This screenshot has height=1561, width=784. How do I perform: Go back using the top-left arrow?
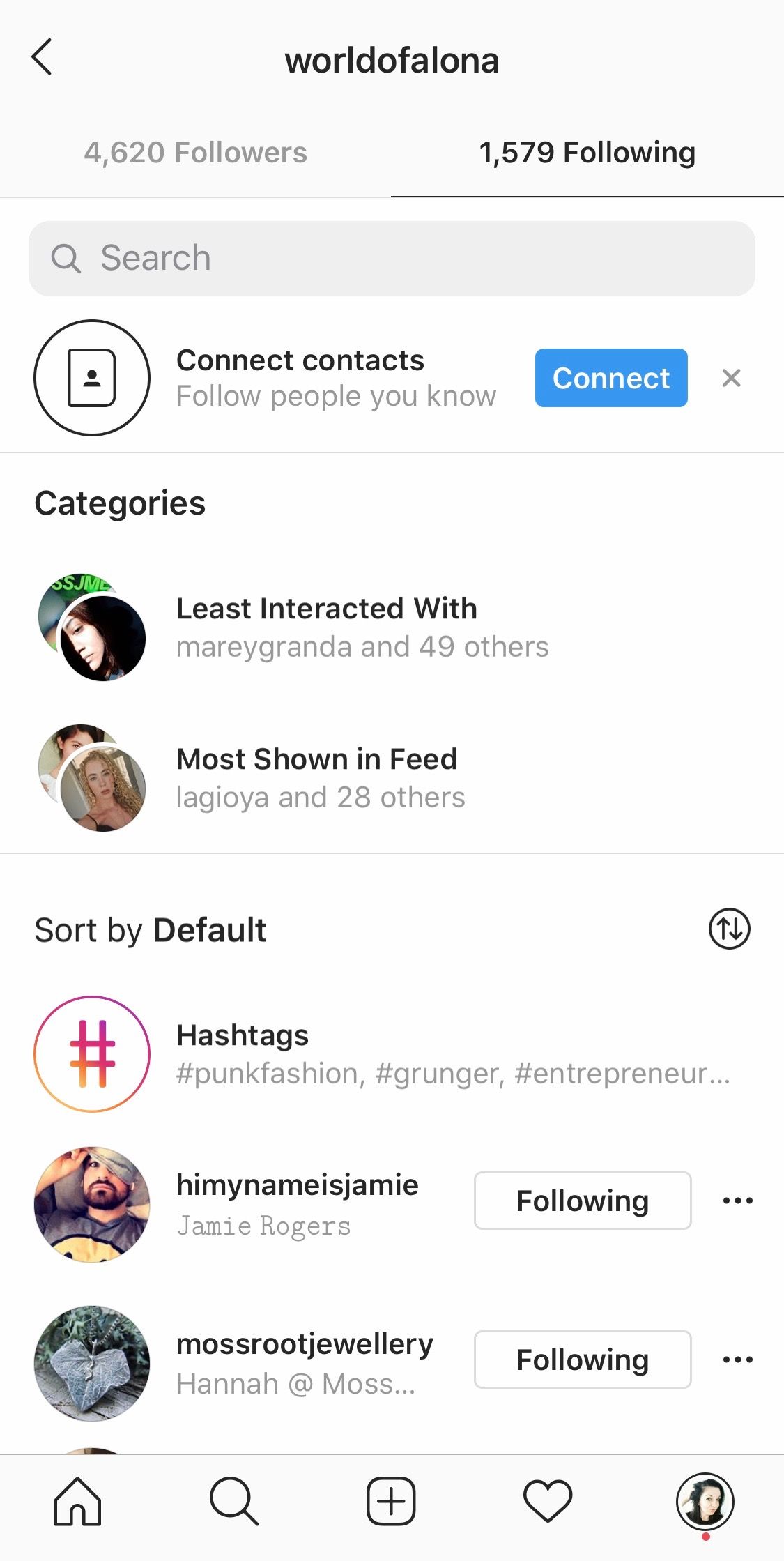[x=42, y=57]
